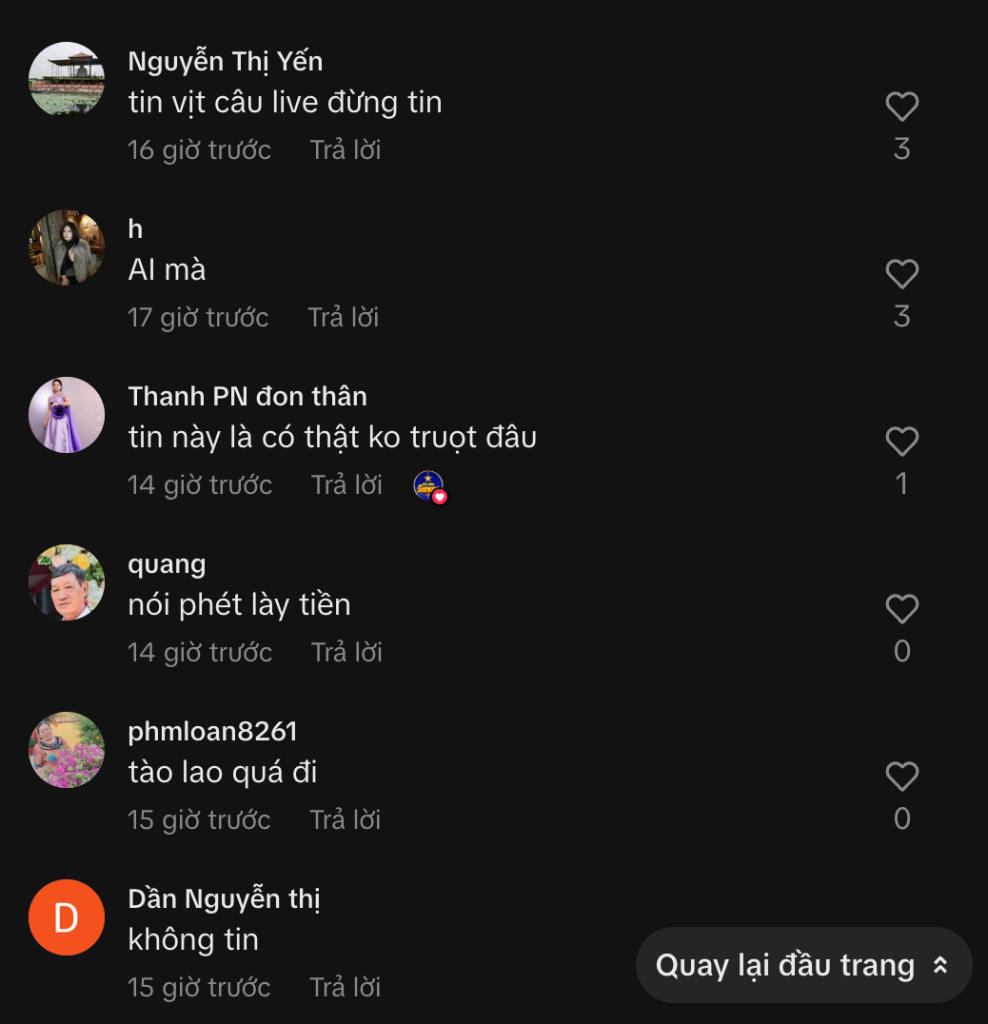The image size is (988, 1024).
Task: Reply to h's comment using "Trả lời"
Action: pyautogui.click(x=346, y=317)
